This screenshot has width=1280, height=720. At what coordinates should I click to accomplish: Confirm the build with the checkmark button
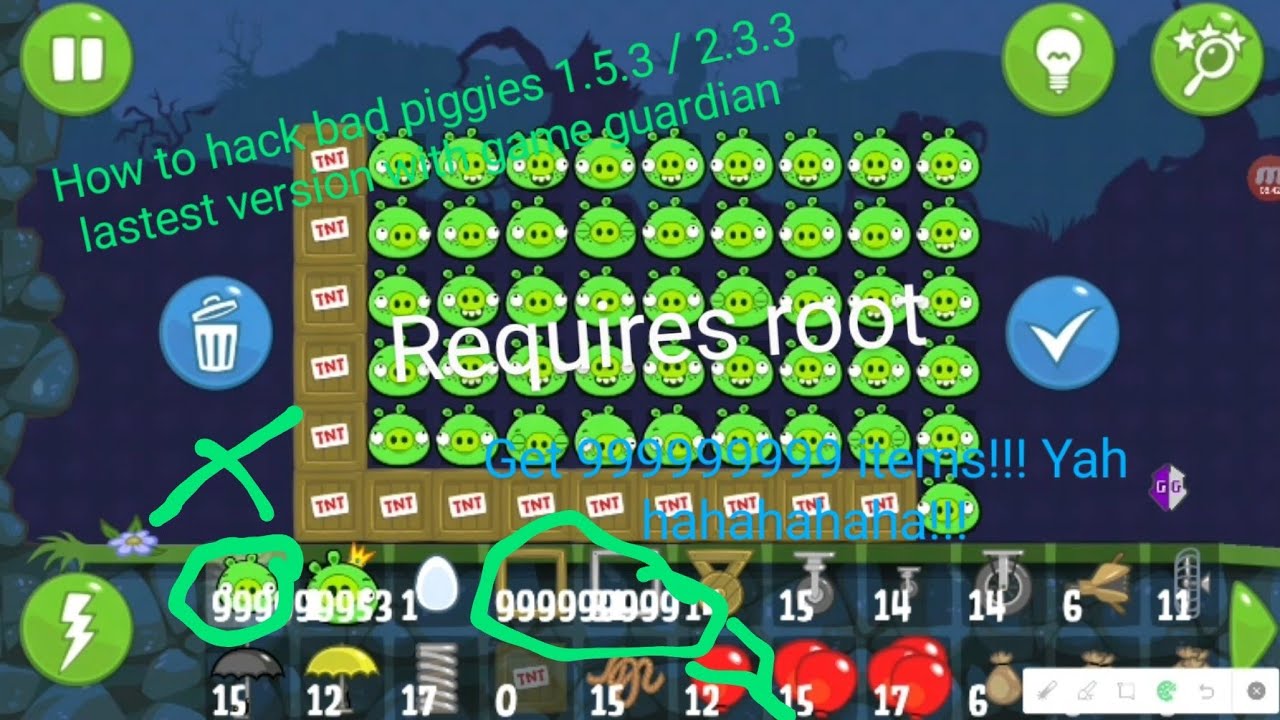pyautogui.click(x=1062, y=334)
